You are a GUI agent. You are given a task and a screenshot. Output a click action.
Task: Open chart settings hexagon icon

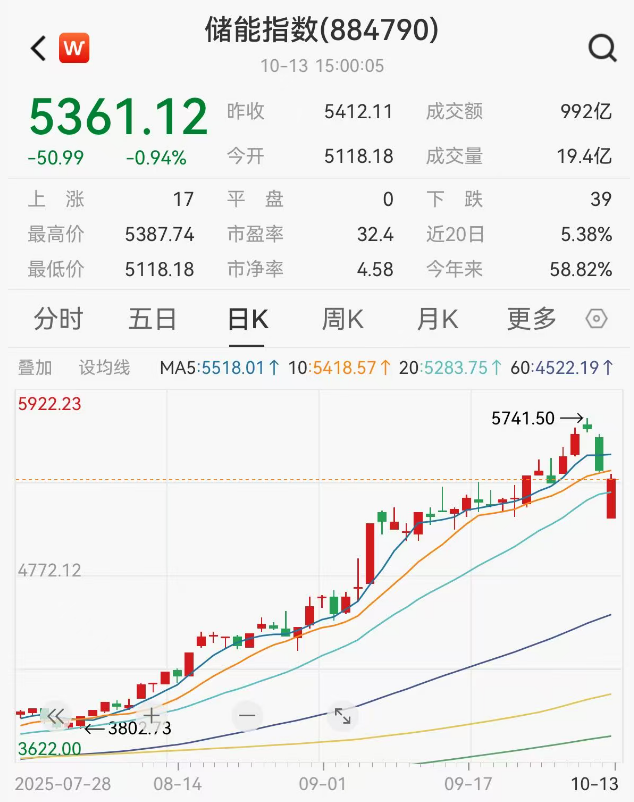point(596,319)
